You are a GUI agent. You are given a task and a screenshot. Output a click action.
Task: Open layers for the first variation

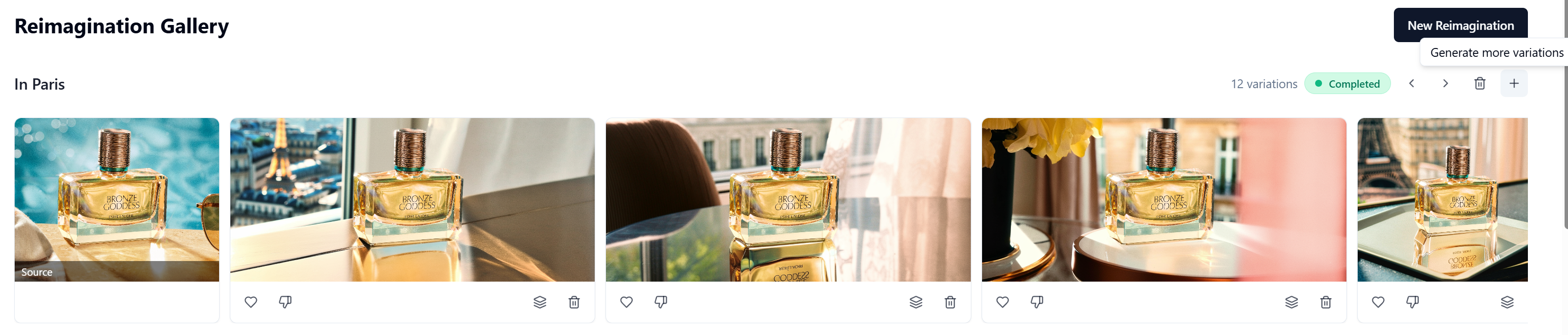pos(539,302)
